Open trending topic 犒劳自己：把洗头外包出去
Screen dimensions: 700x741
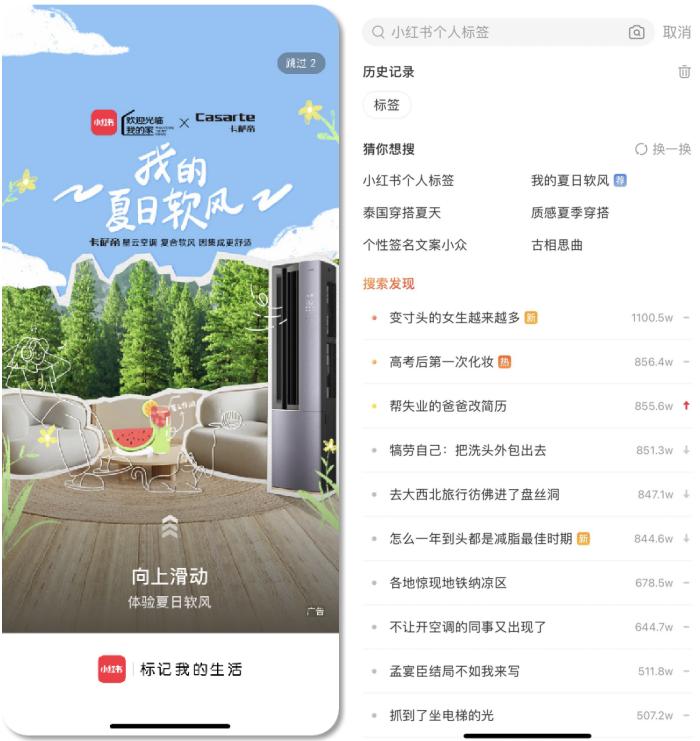pos(468,450)
